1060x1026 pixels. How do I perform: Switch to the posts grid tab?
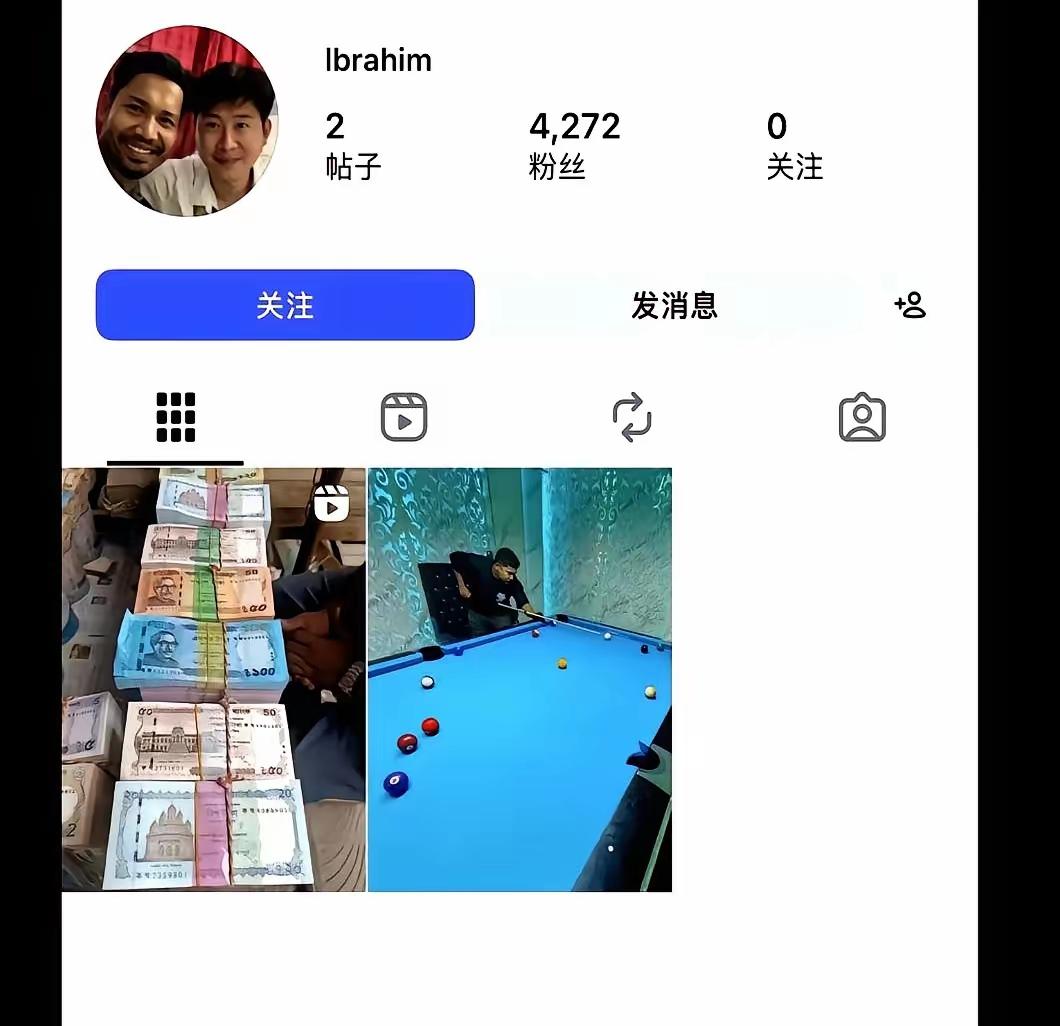click(176, 417)
